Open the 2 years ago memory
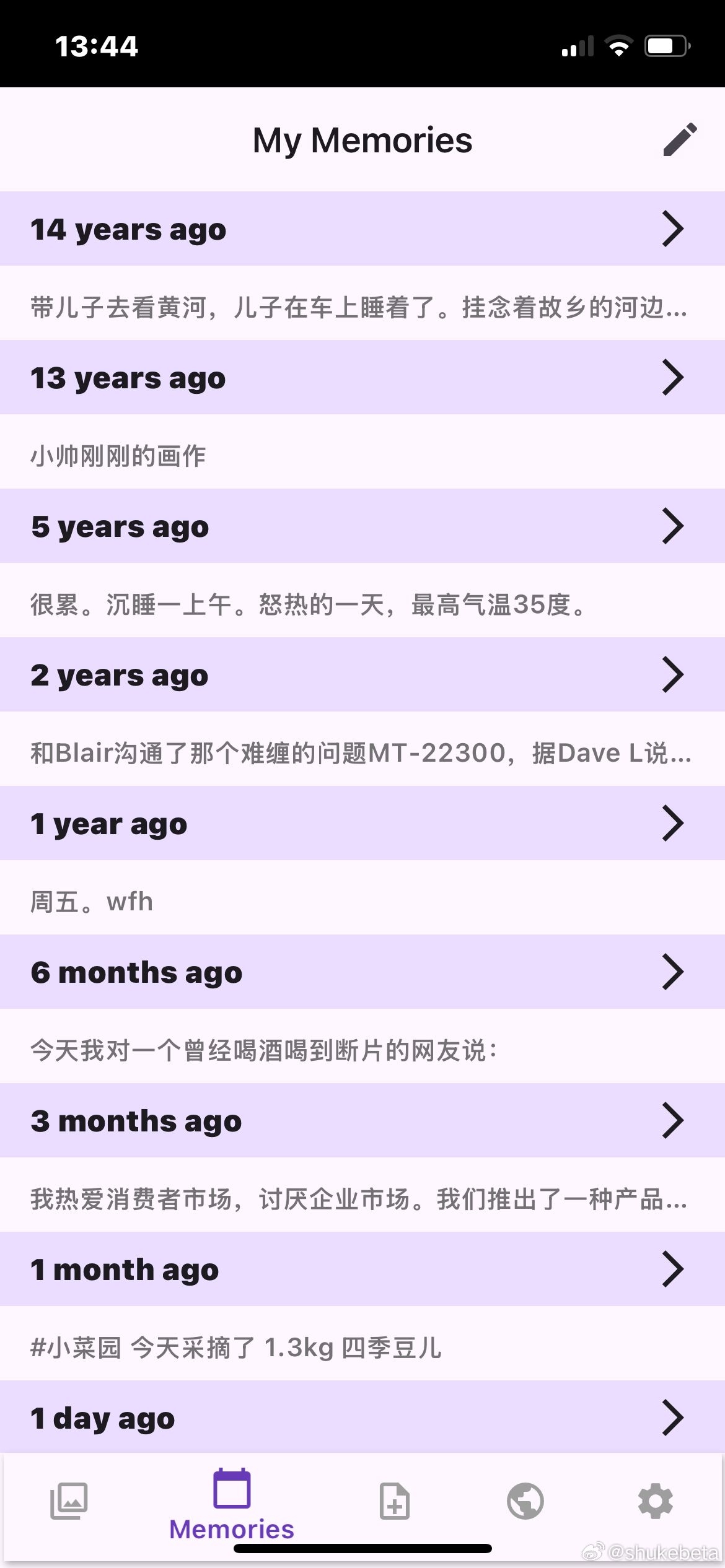The width and height of the screenshot is (725, 1568). point(362,675)
